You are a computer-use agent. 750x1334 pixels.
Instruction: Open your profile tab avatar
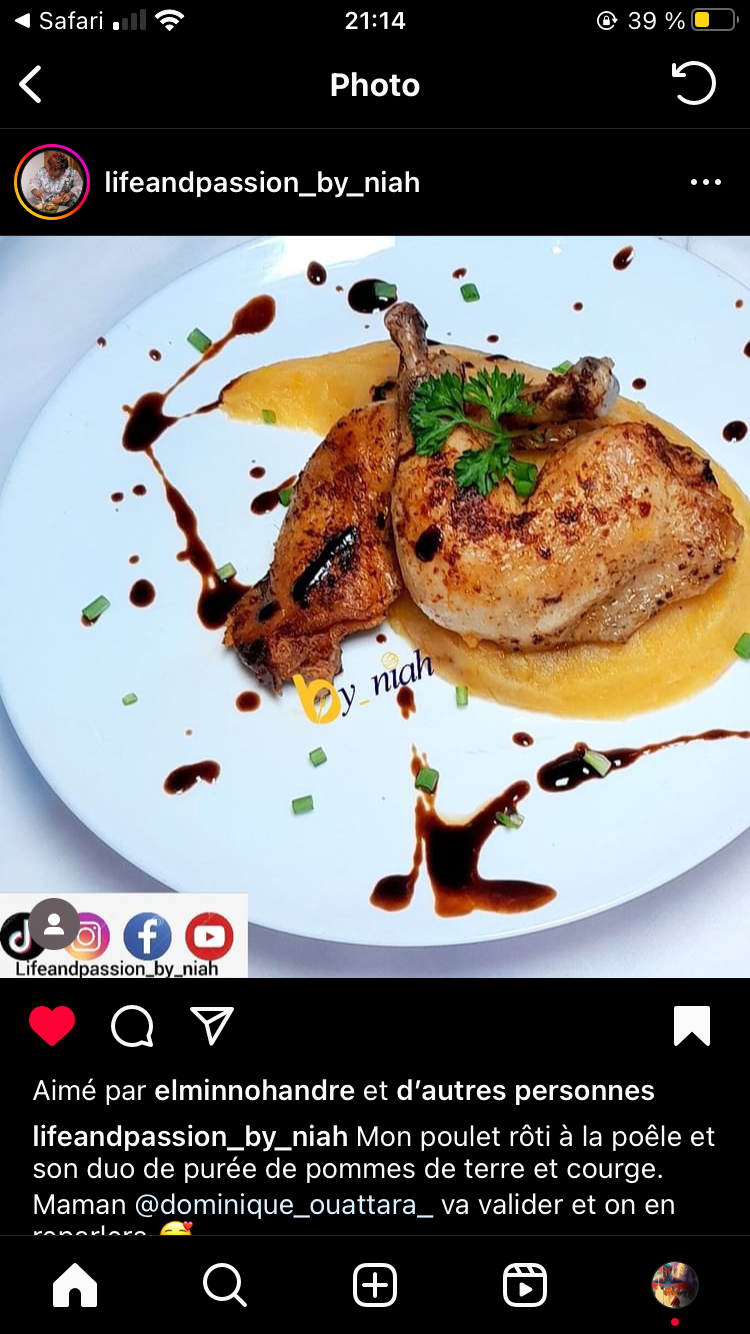(675, 1285)
